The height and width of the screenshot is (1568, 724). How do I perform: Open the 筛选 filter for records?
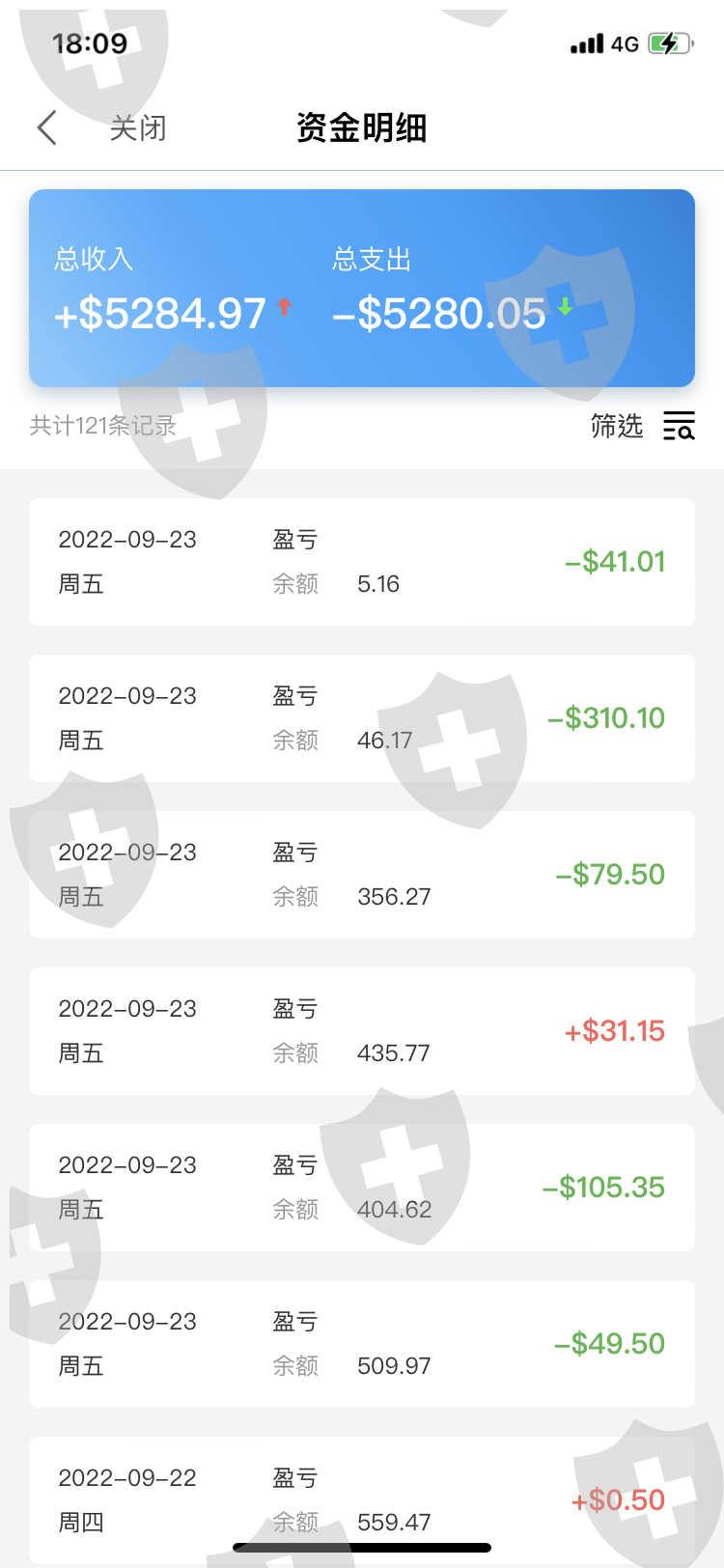click(642, 426)
